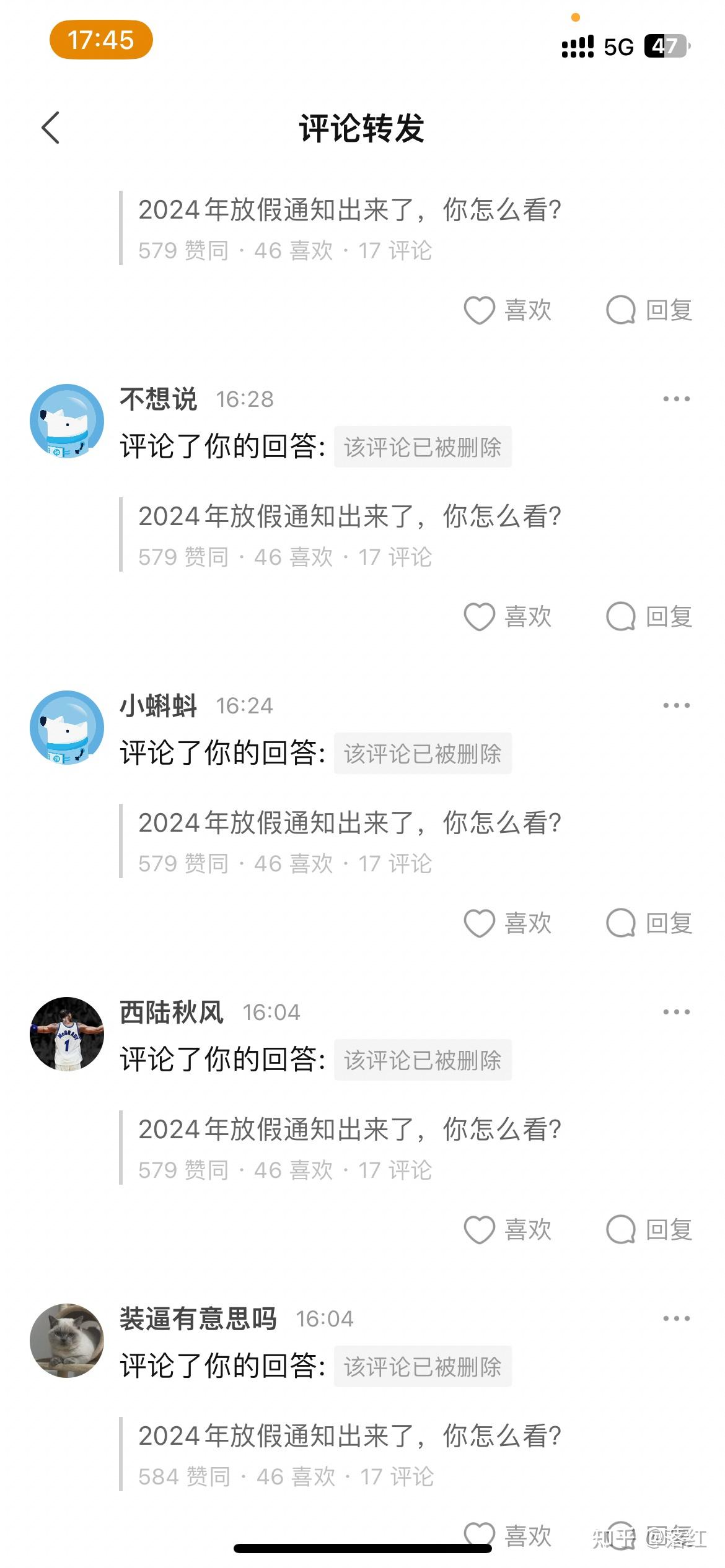The height and width of the screenshot is (1568, 725).
Task: Open 小蝌蚪's profile avatar
Action: pos(67,728)
